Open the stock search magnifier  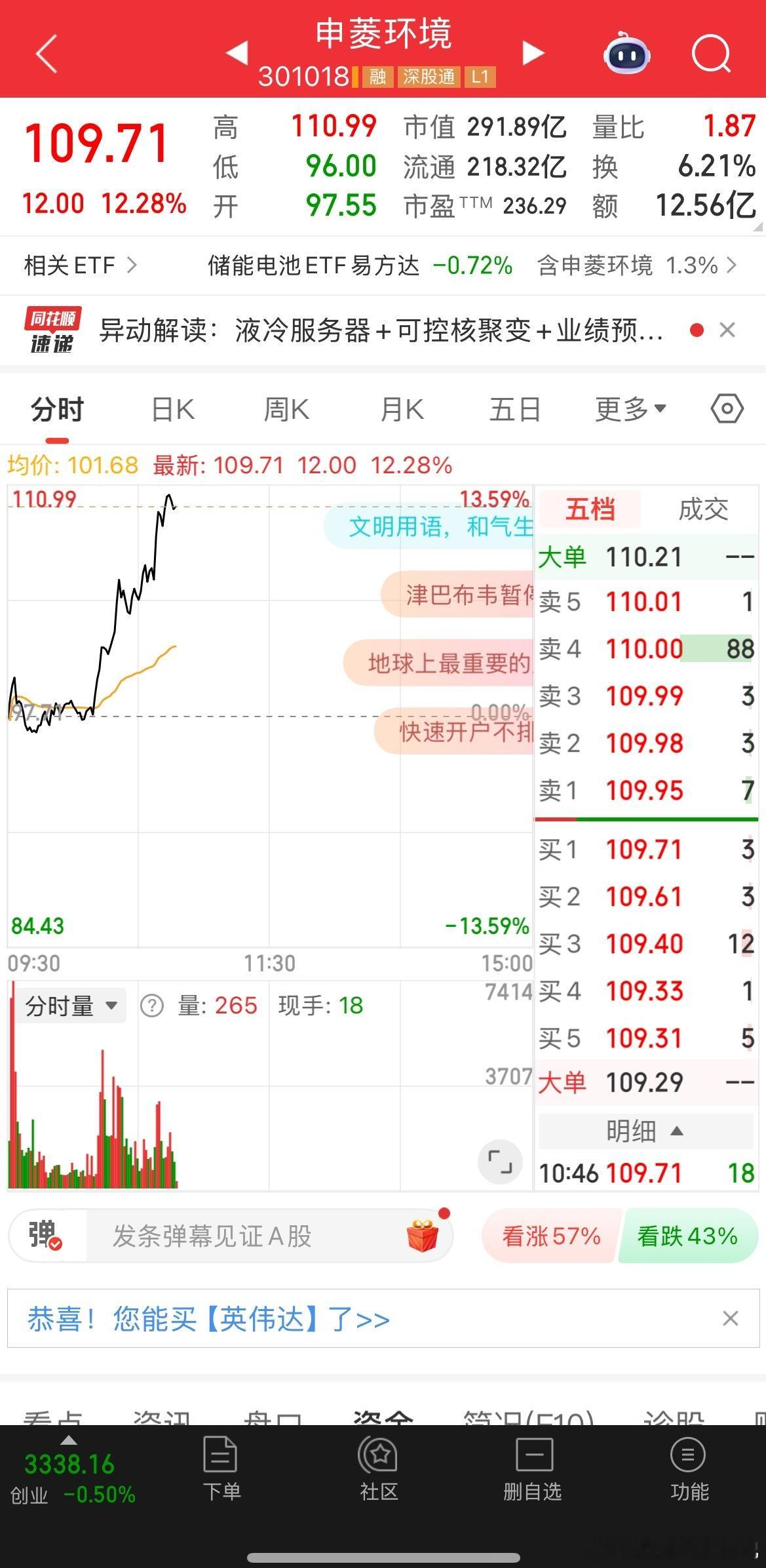tap(712, 56)
